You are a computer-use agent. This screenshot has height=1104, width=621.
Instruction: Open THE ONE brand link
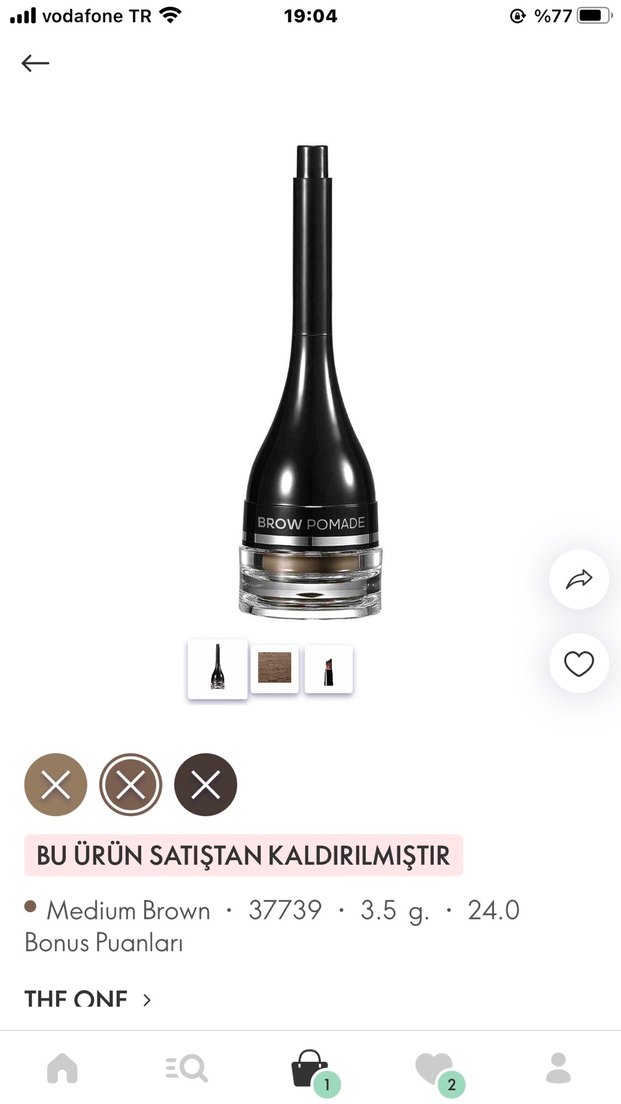[88, 999]
